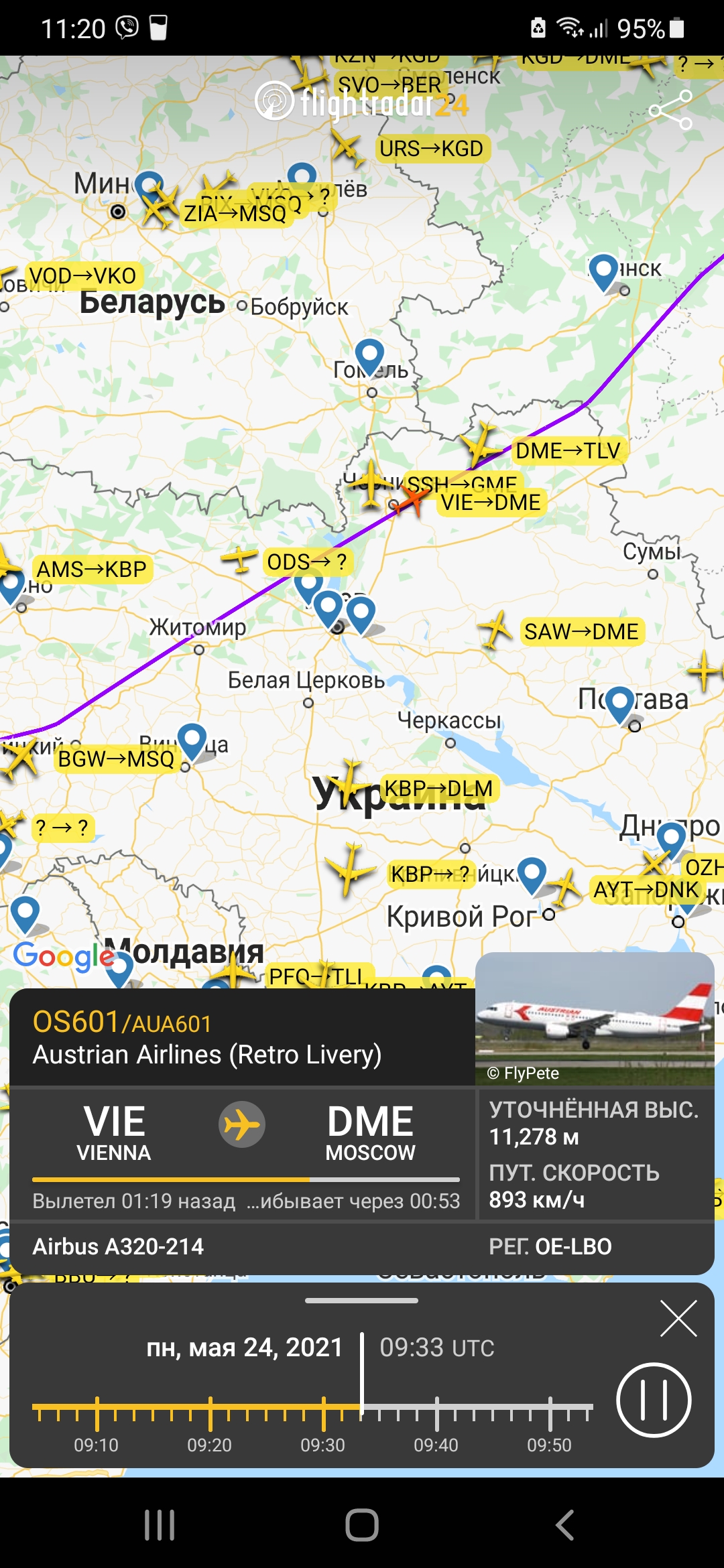Select the AMS→KBP flight label
Image resolution: width=724 pixels, height=1568 pixels.
91,570
